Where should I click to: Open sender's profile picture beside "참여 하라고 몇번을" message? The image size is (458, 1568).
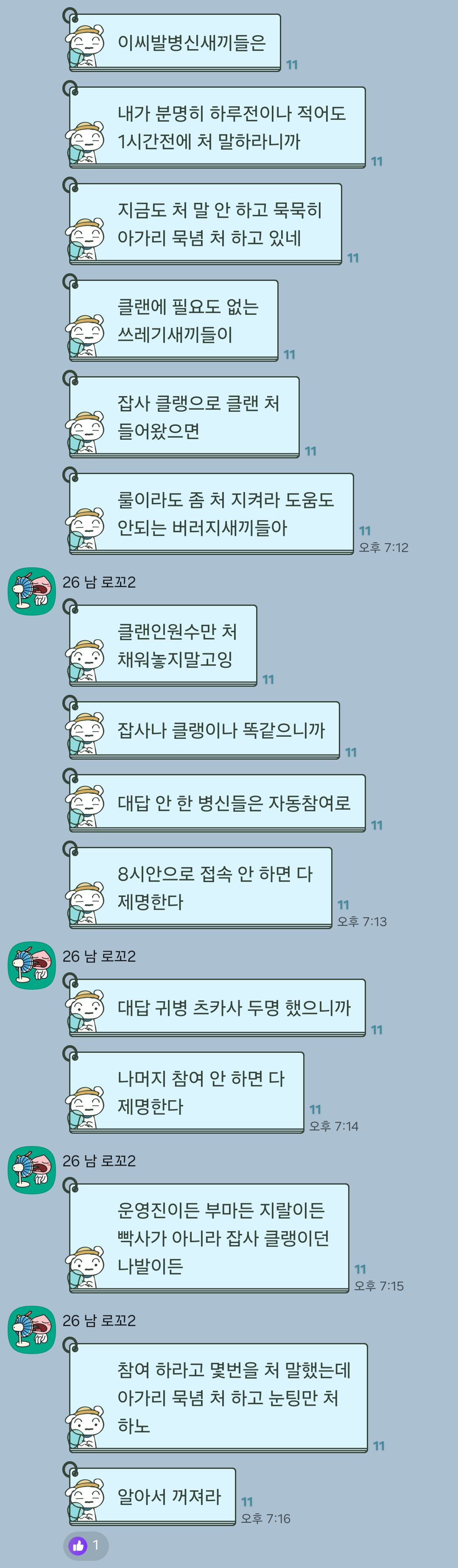(32, 1329)
